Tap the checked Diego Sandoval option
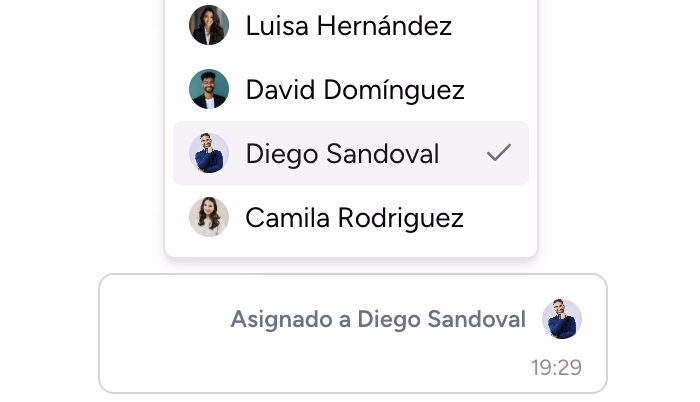Screen dimensions: 700x402 pos(350,154)
